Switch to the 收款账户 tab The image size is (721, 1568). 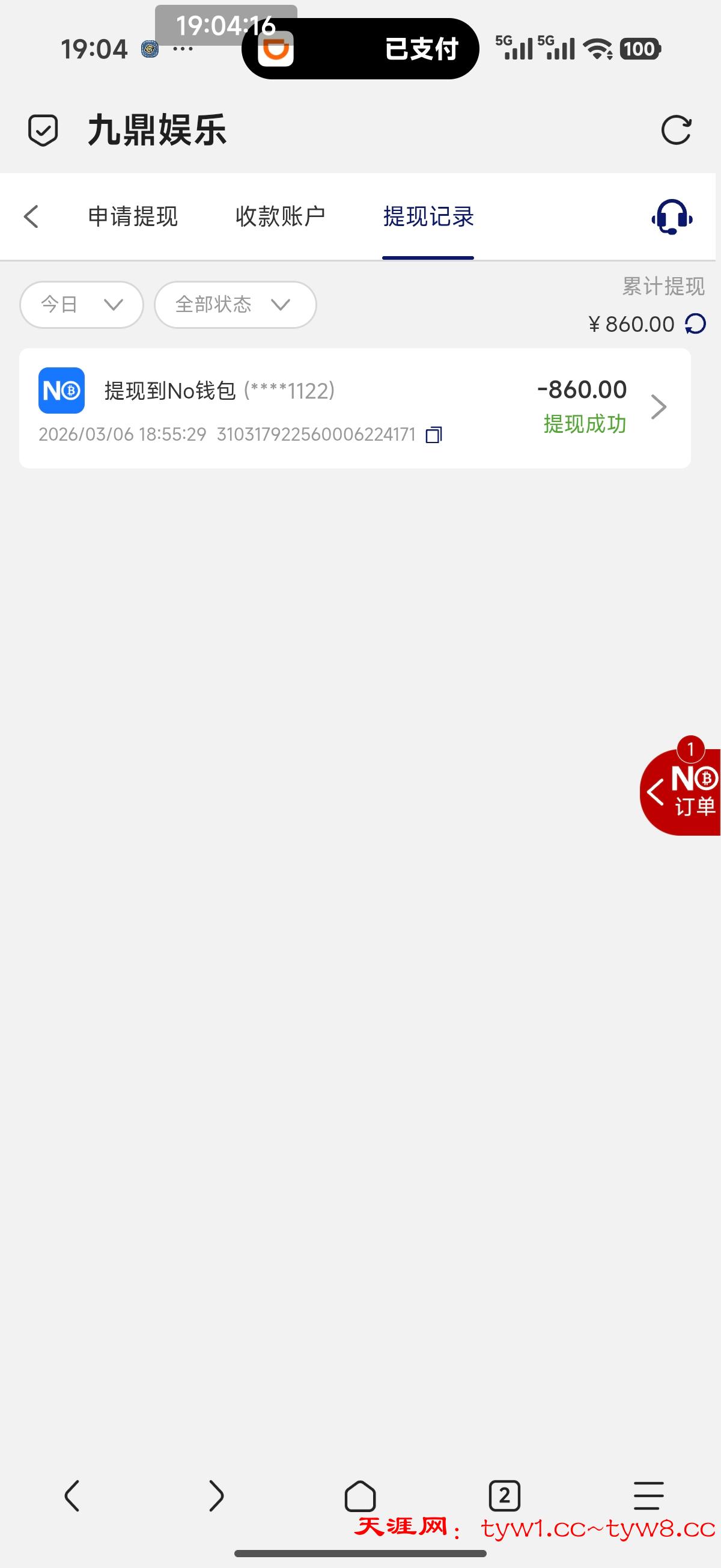point(281,216)
